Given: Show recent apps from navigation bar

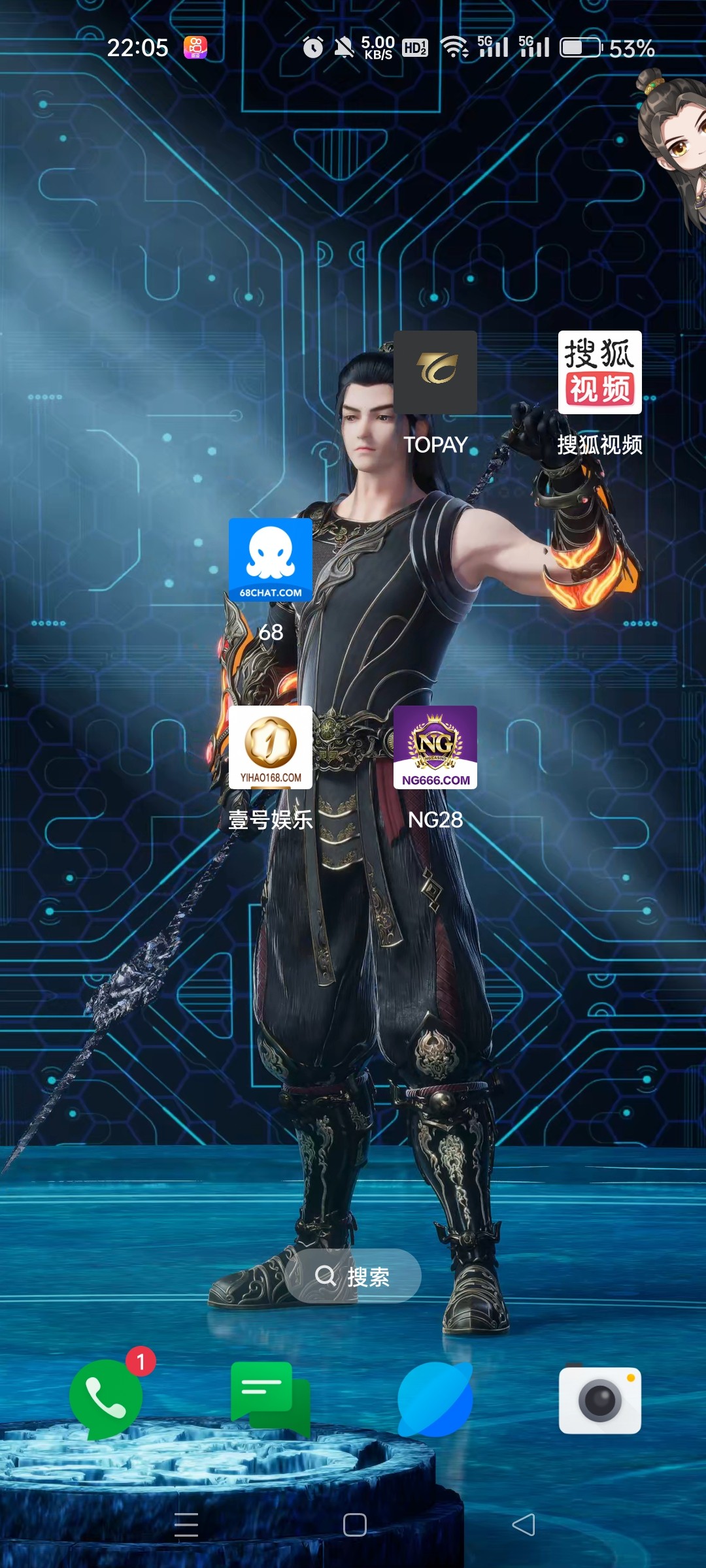Looking at the screenshot, I should [186, 1525].
